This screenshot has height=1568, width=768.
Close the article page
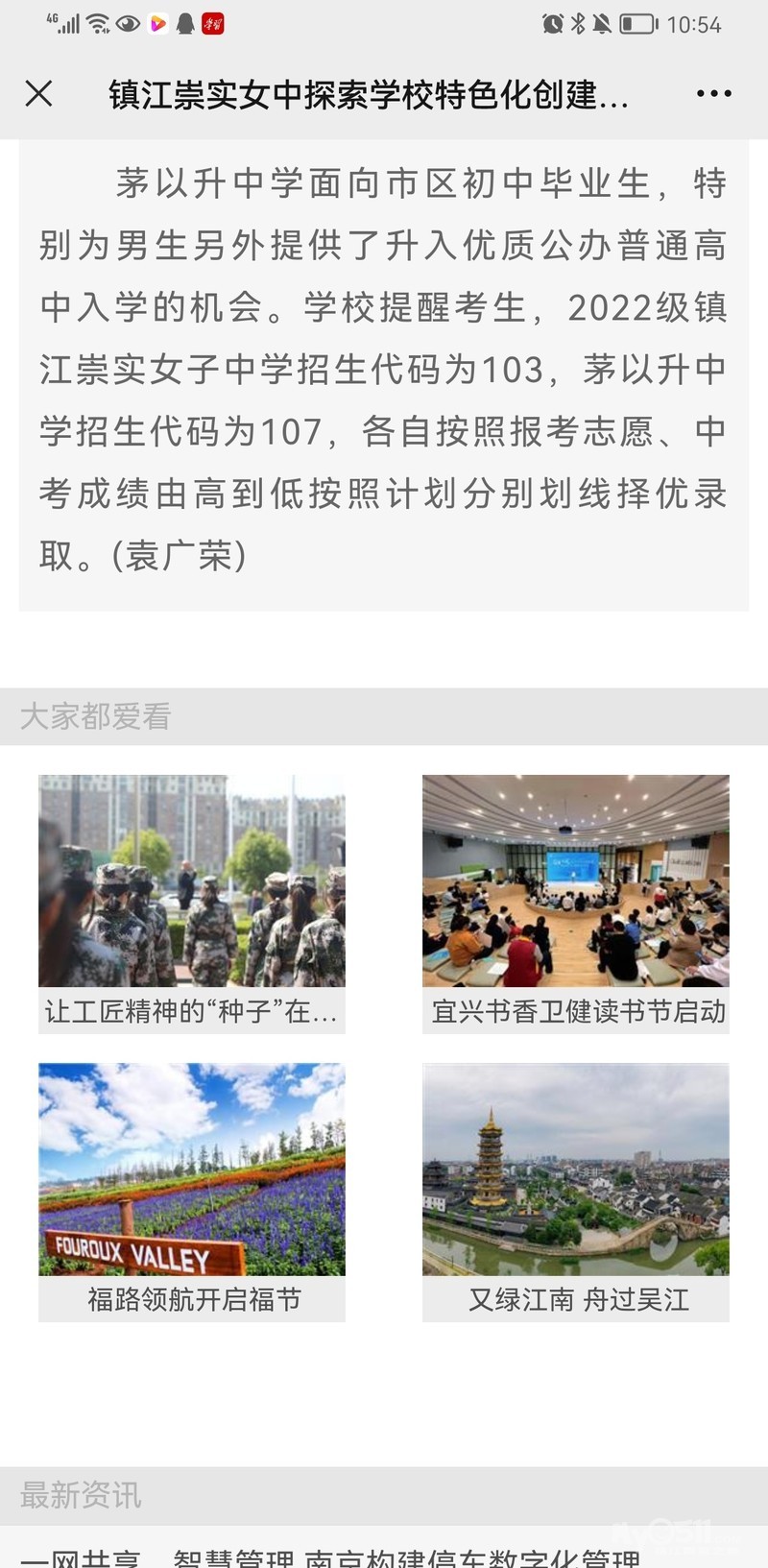38,93
